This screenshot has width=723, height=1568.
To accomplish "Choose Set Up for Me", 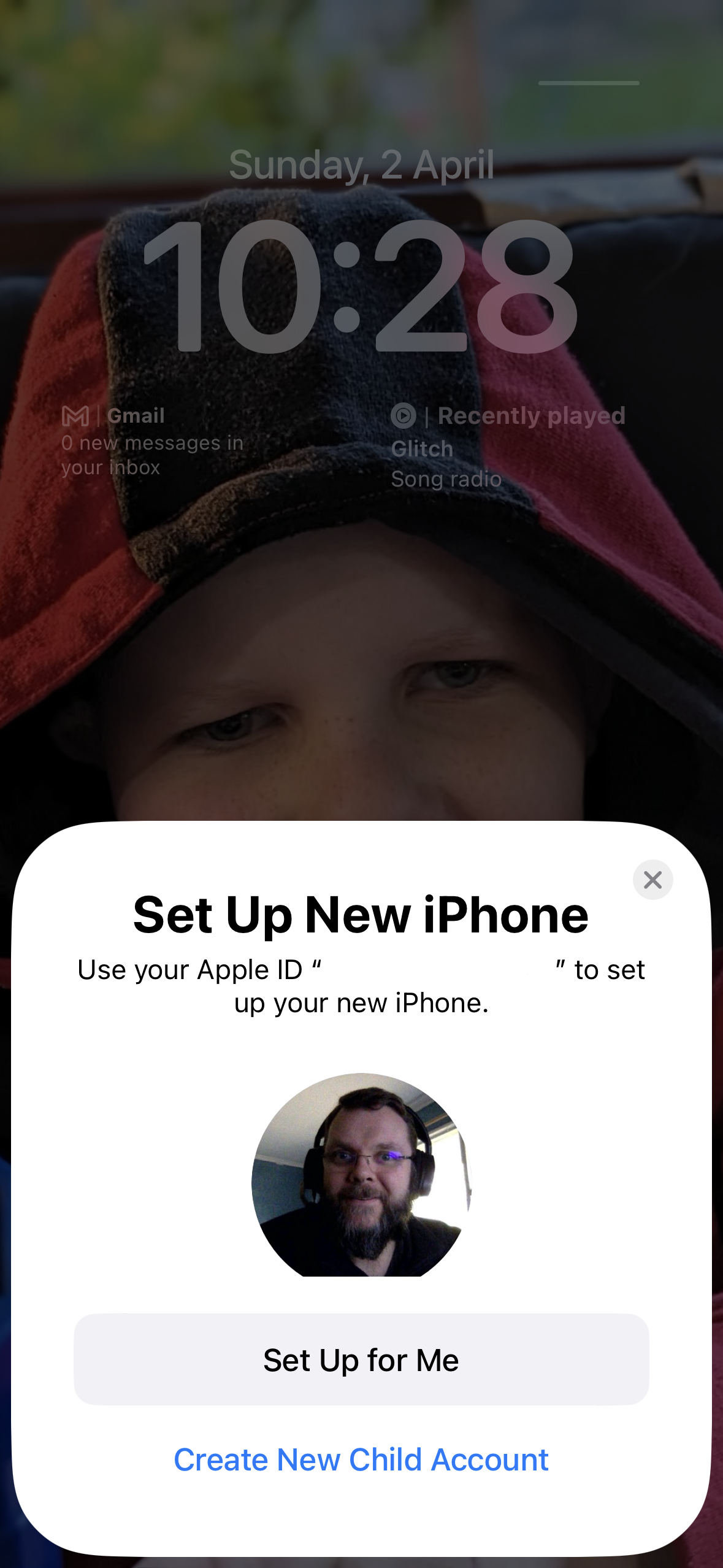I will pos(361,1359).
